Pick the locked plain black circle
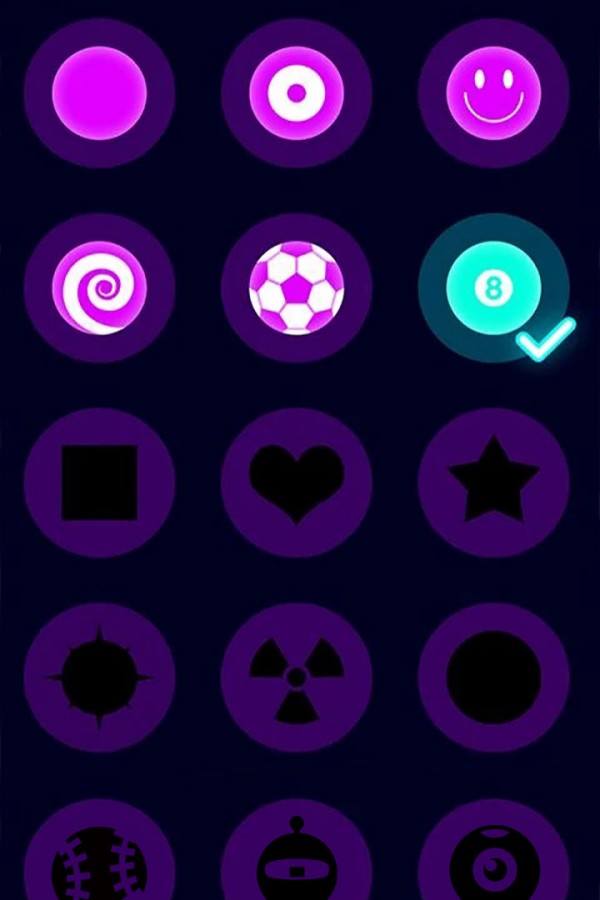This screenshot has height=900, width=600. (493, 677)
